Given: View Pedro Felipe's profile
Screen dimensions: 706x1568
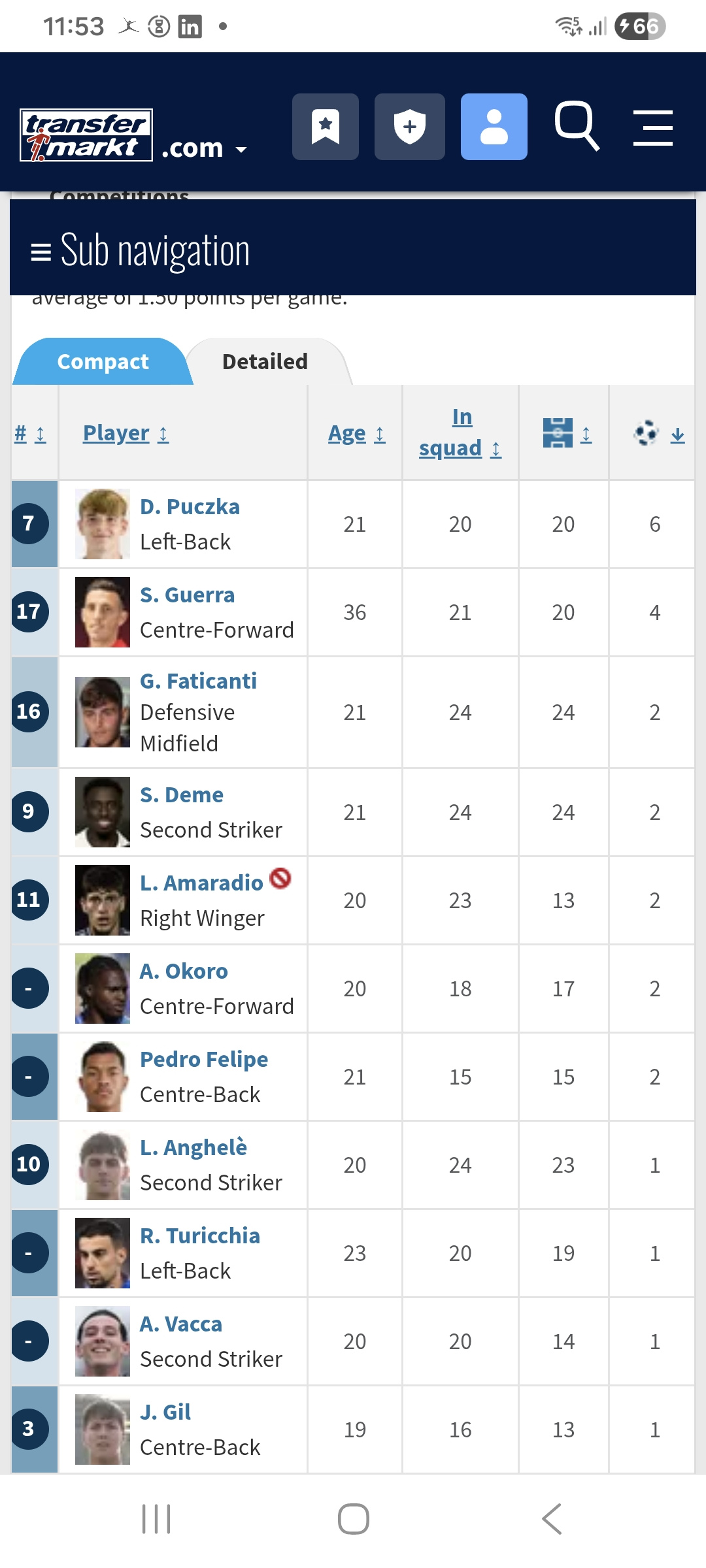Looking at the screenshot, I should 204,1060.
